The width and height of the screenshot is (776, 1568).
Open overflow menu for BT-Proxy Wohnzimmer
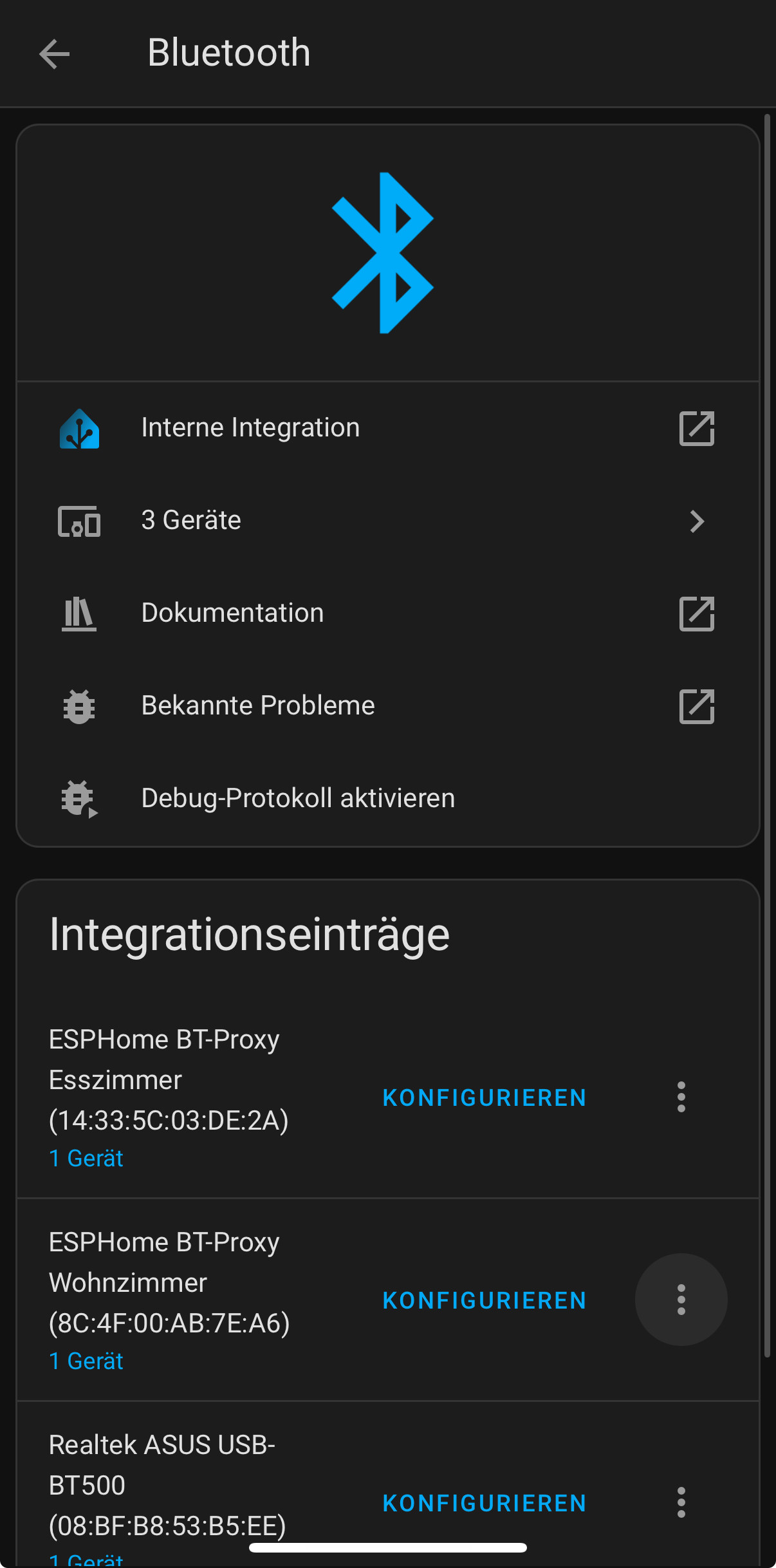[681, 1300]
